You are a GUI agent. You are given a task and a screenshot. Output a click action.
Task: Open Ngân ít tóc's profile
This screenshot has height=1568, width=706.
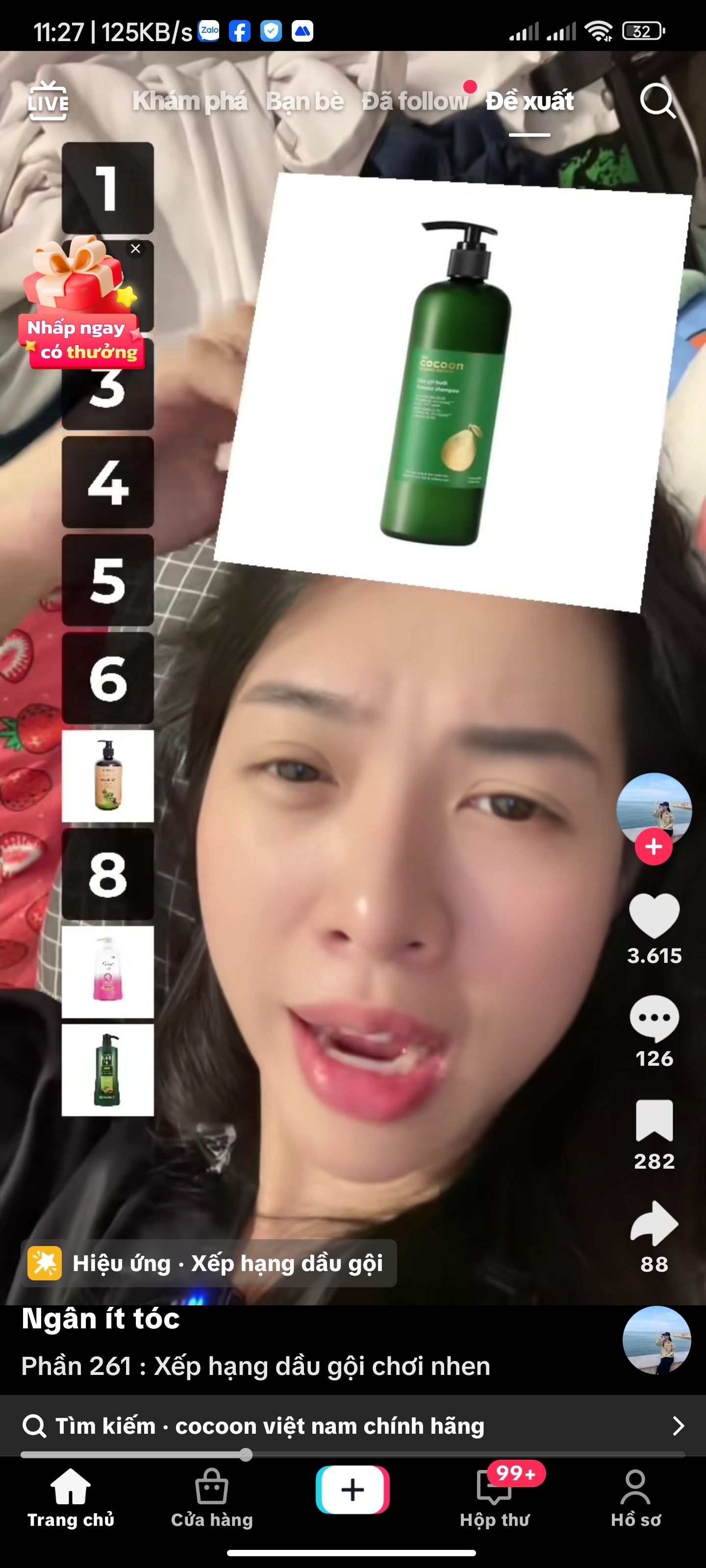point(101,1319)
